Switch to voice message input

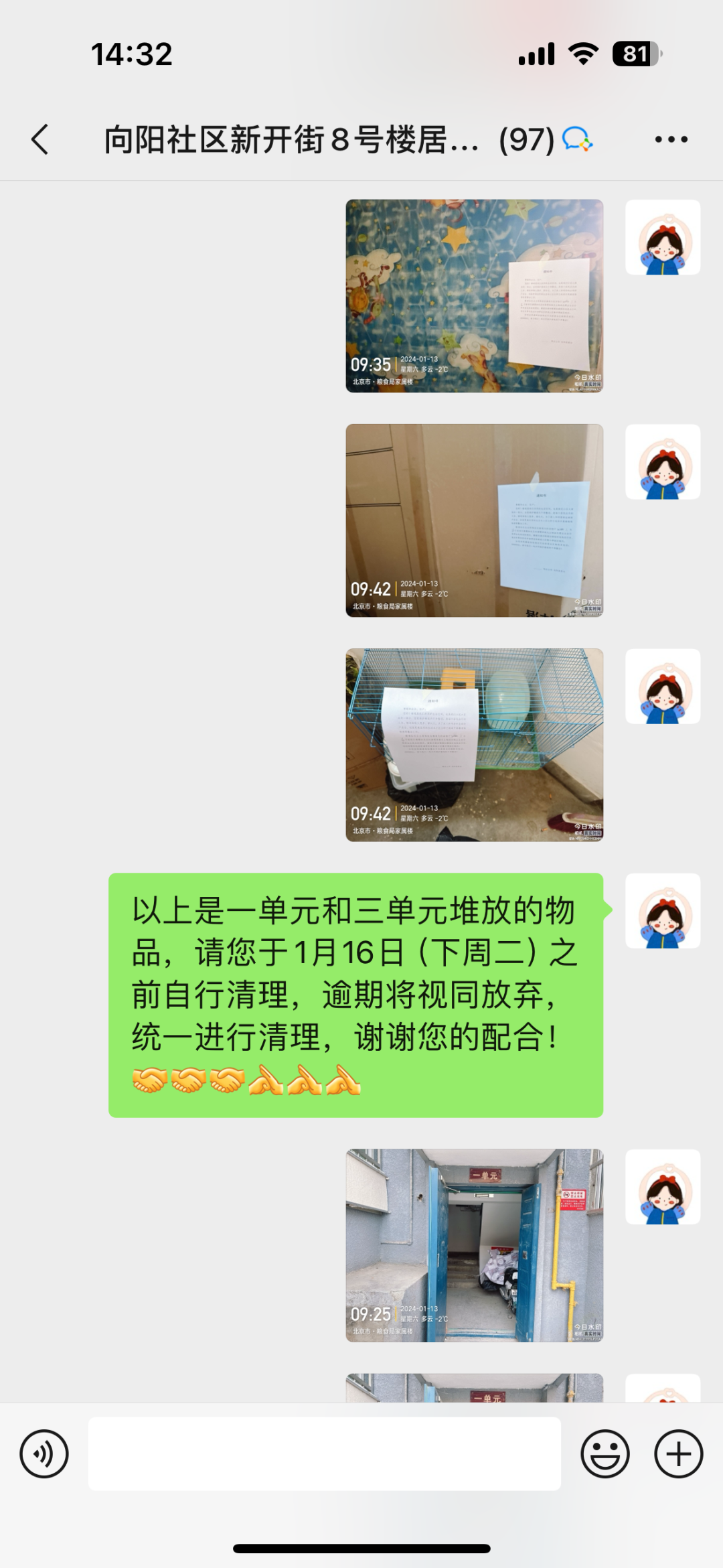pos(44,1454)
